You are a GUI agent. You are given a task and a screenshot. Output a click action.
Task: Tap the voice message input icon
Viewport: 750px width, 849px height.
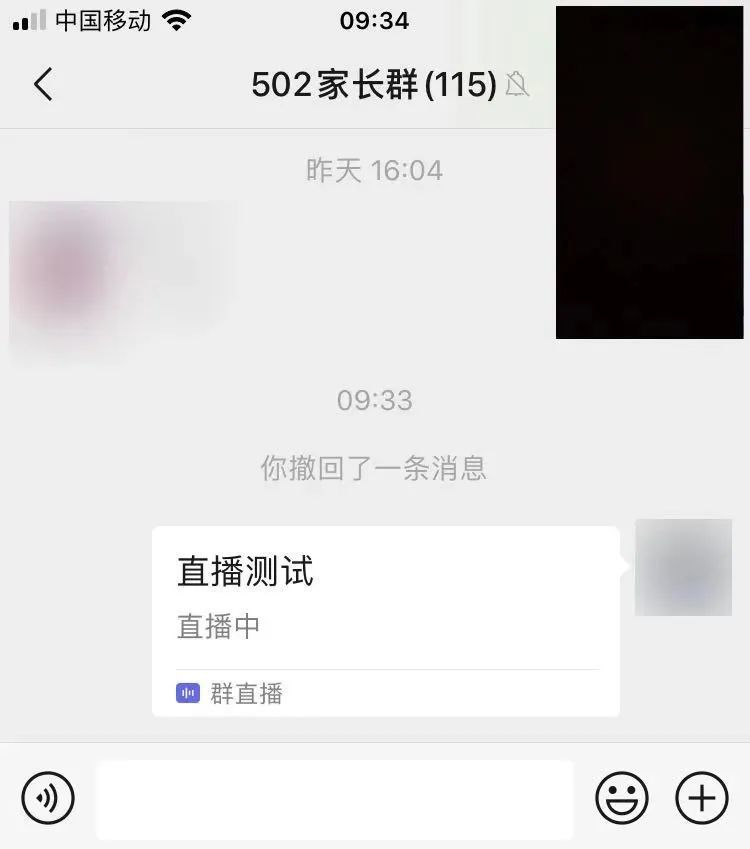coord(47,798)
